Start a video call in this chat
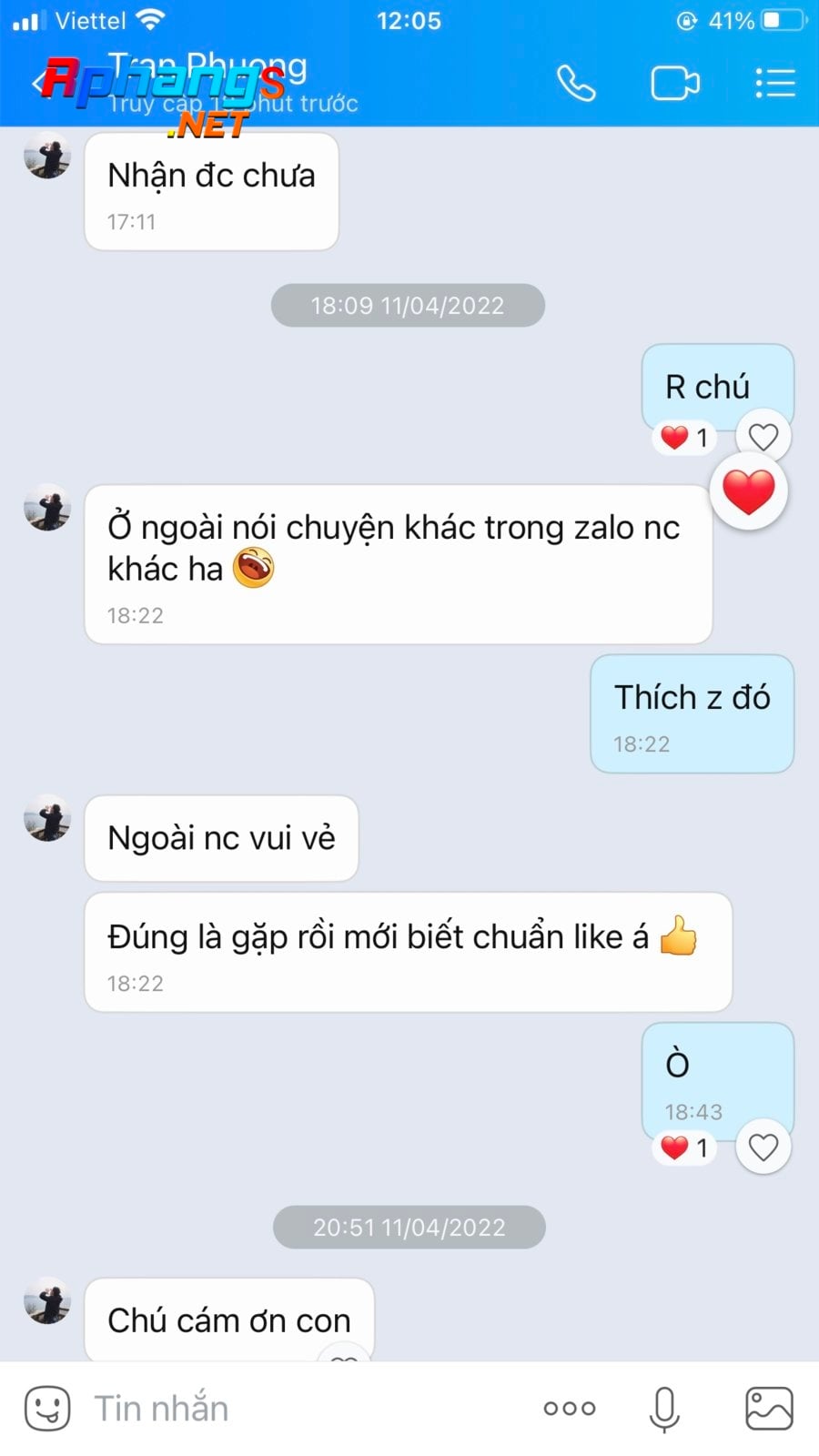The image size is (819, 1456). tap(675, 84)
